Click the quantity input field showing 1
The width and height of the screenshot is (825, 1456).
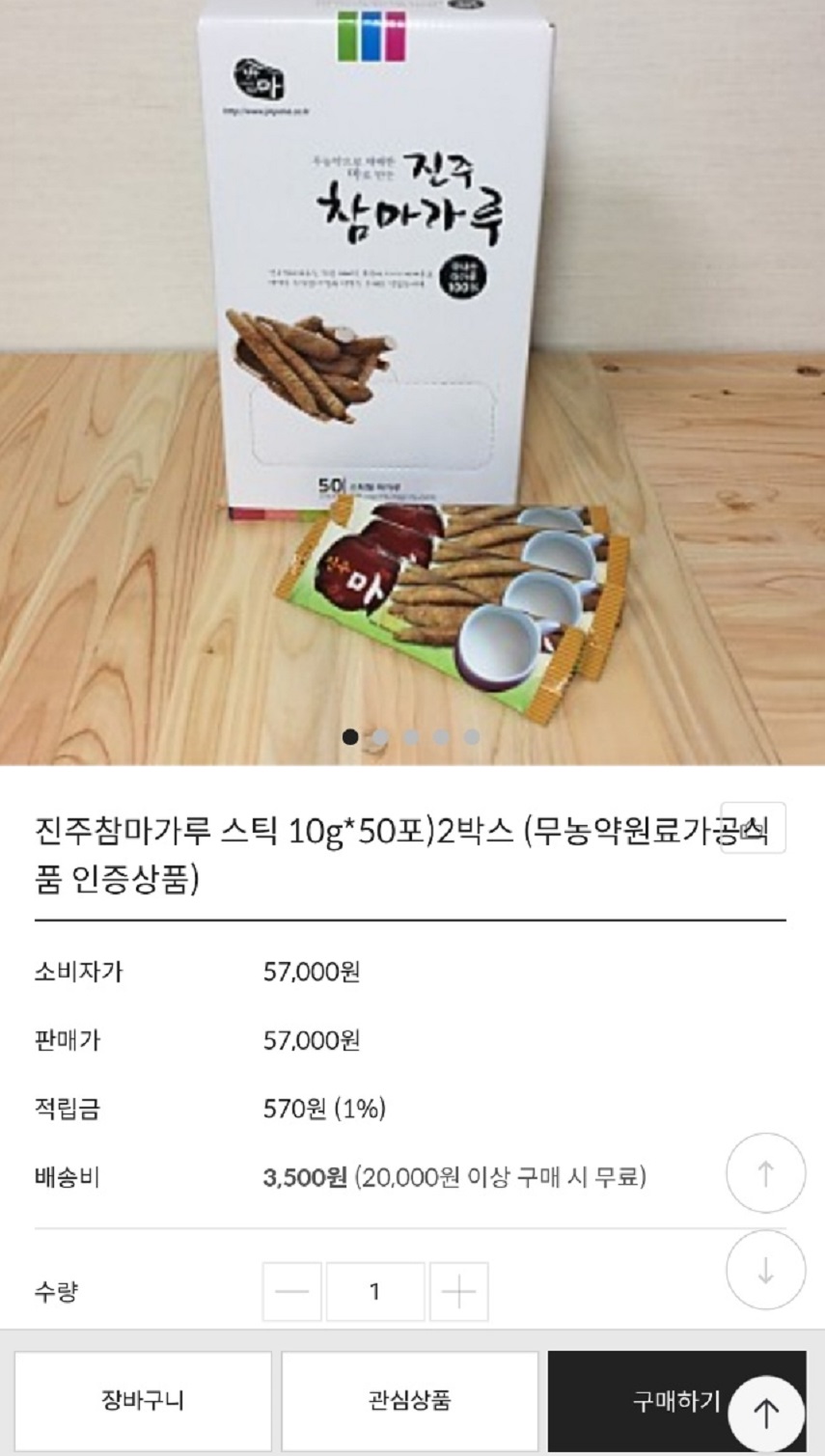click(x=375, y=1290)
